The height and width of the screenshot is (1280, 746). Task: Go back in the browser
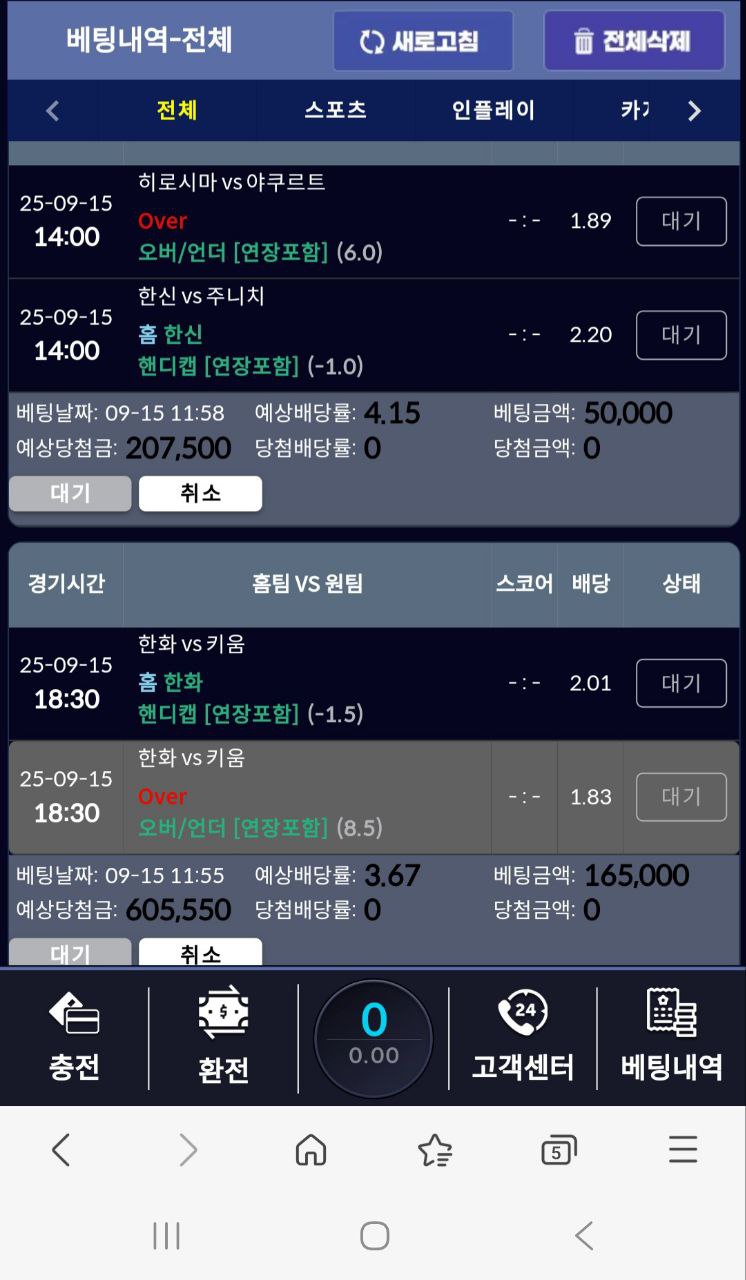tap(61, 1150)
